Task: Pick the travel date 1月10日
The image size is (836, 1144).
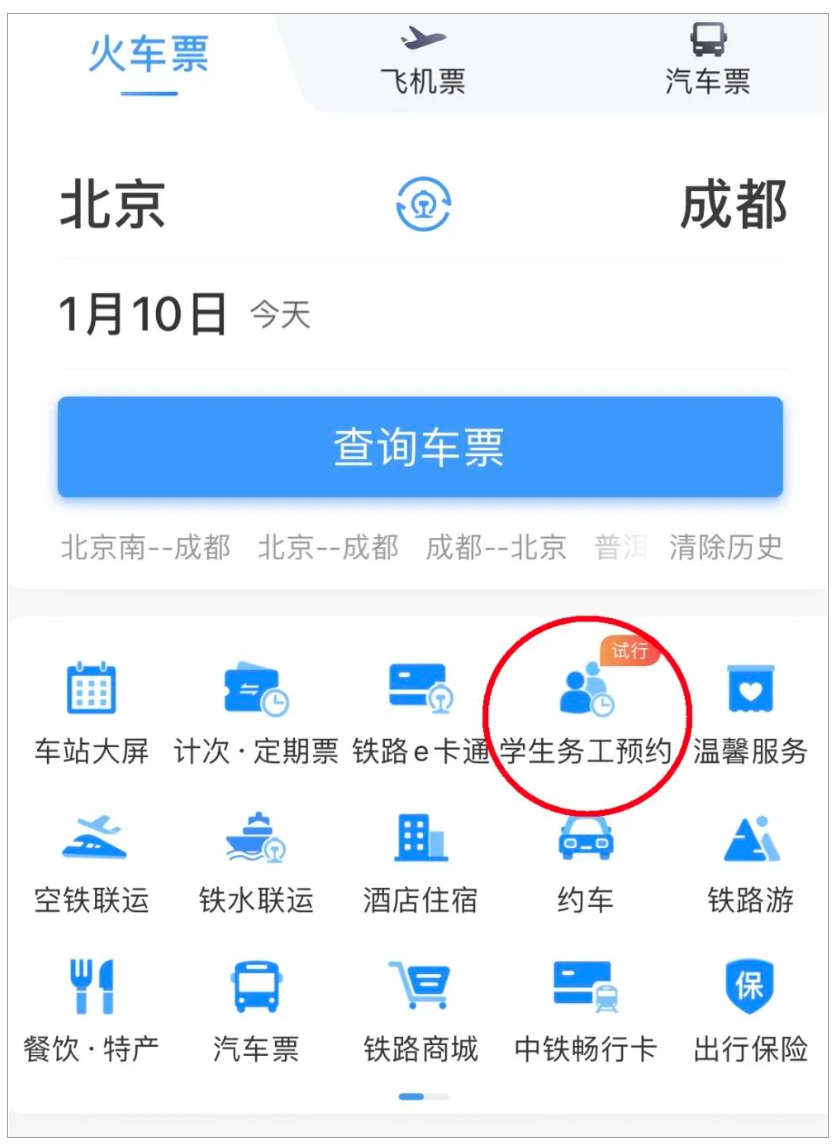Action: [x=144, y=315]
